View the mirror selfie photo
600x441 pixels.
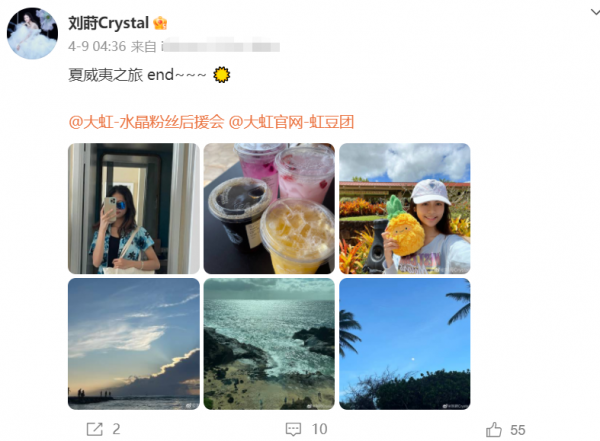(133, 208)
